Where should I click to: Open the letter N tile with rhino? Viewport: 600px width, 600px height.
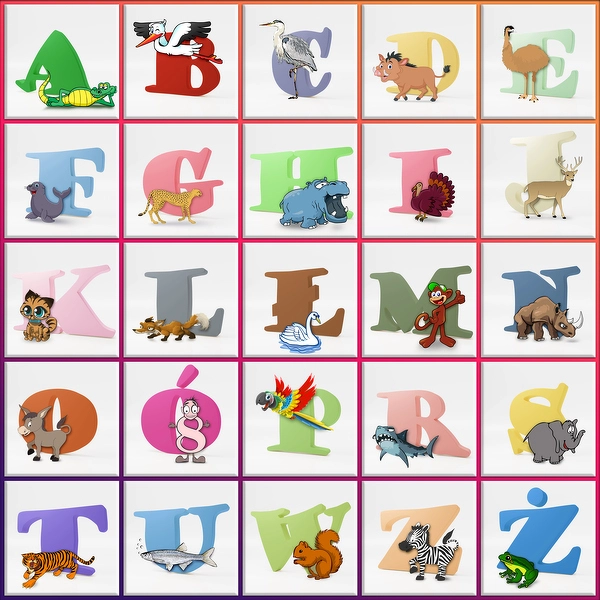pyautogui.click(x=539, y=300)
